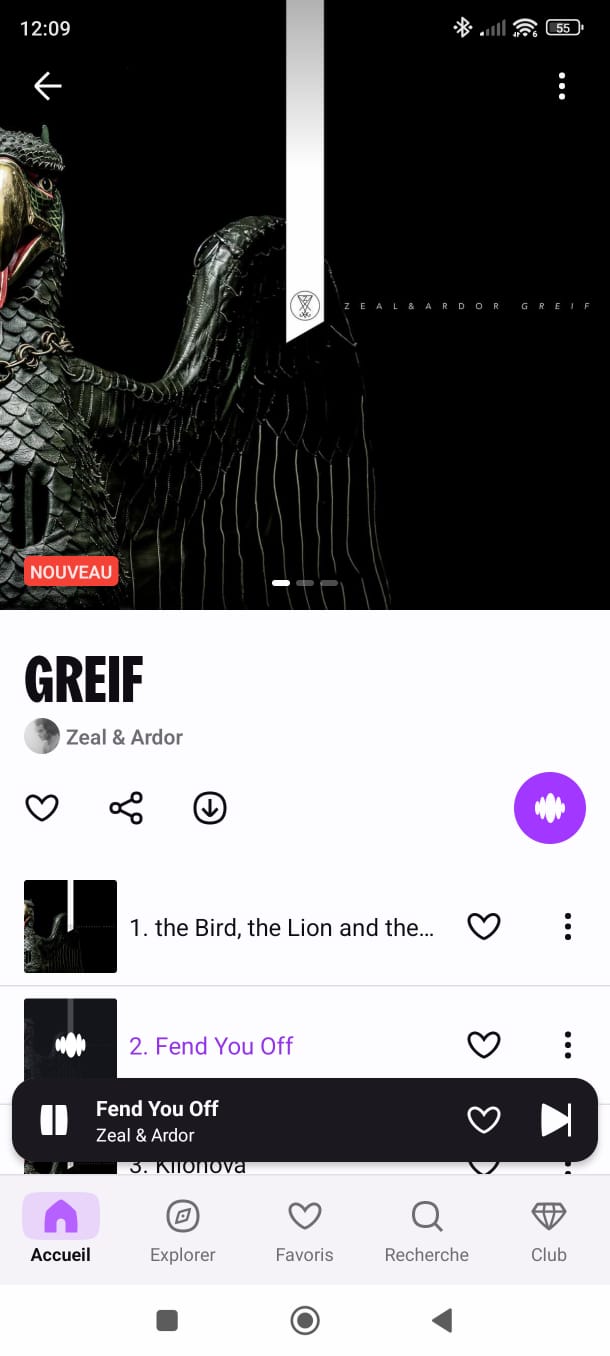Open options for track 1
610x1356 pixels.
567,927
